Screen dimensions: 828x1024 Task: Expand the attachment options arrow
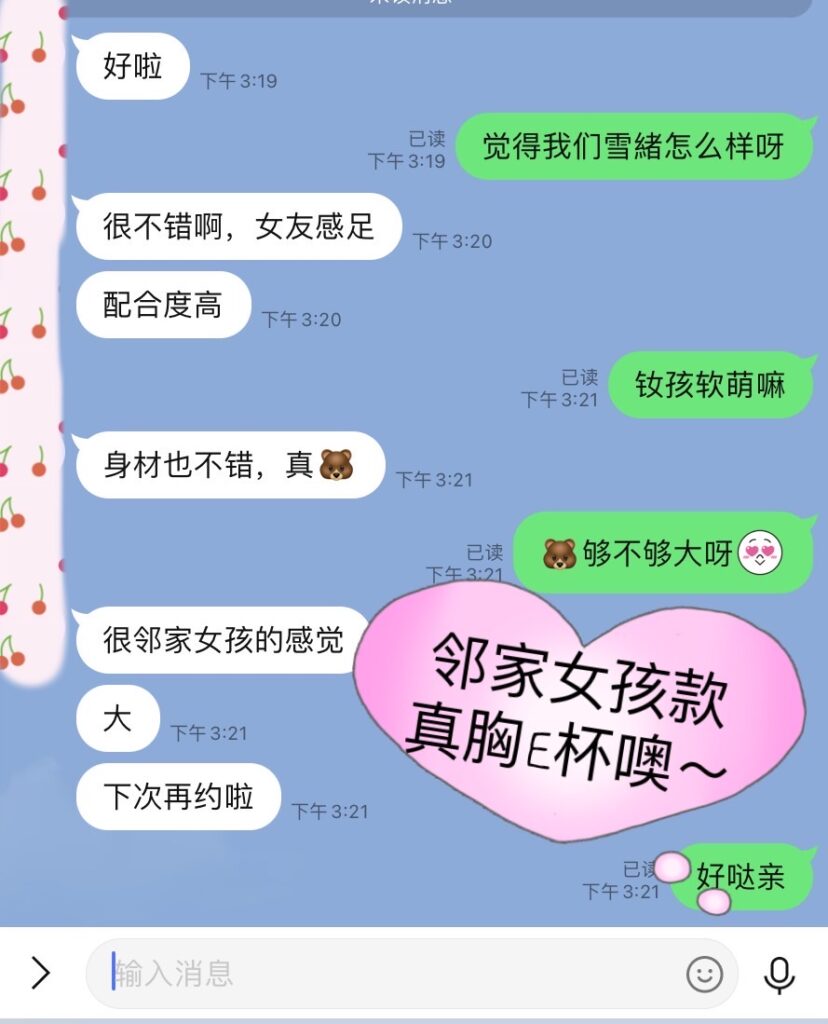point(40,972)
